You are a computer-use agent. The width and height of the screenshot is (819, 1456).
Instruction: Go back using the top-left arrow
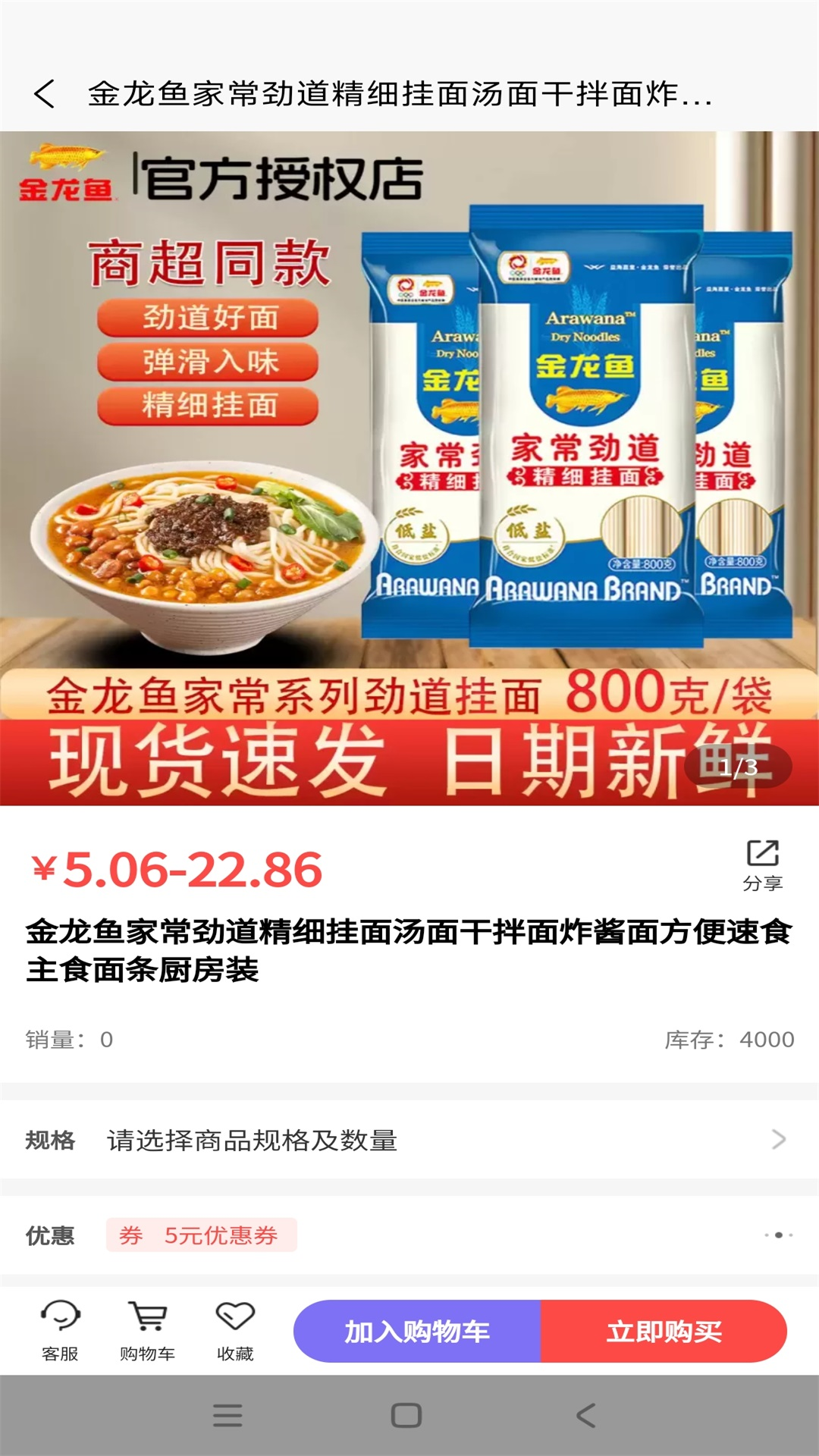click(45, 94)
